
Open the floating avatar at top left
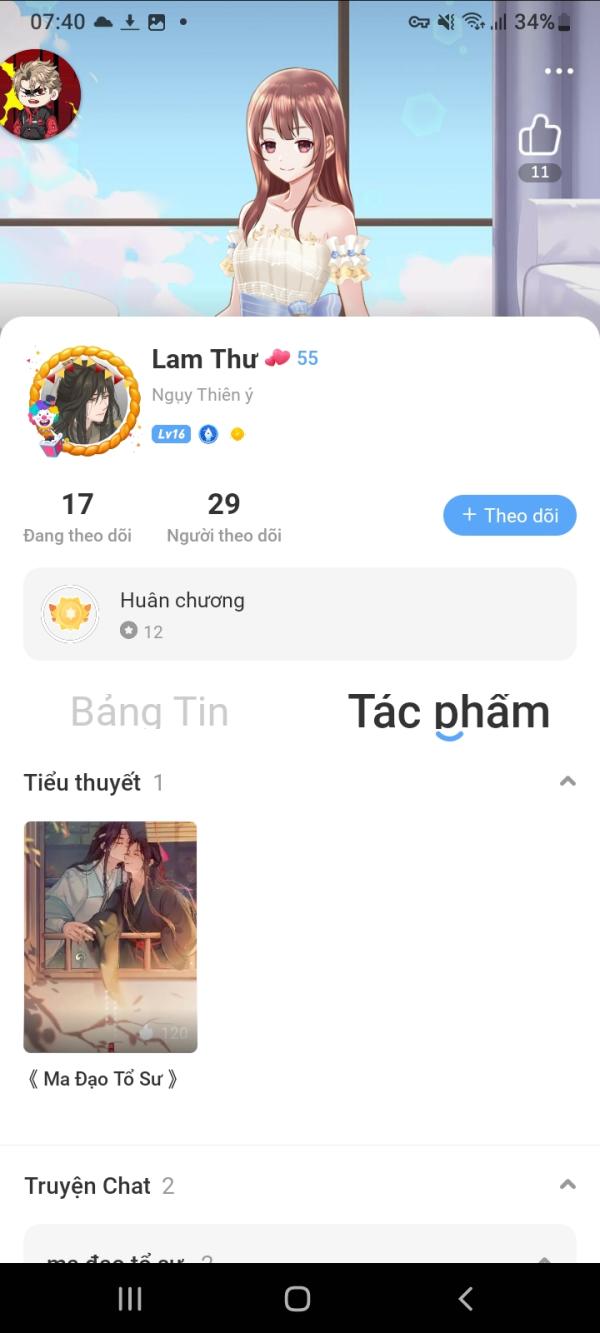(x=40, y=95)
